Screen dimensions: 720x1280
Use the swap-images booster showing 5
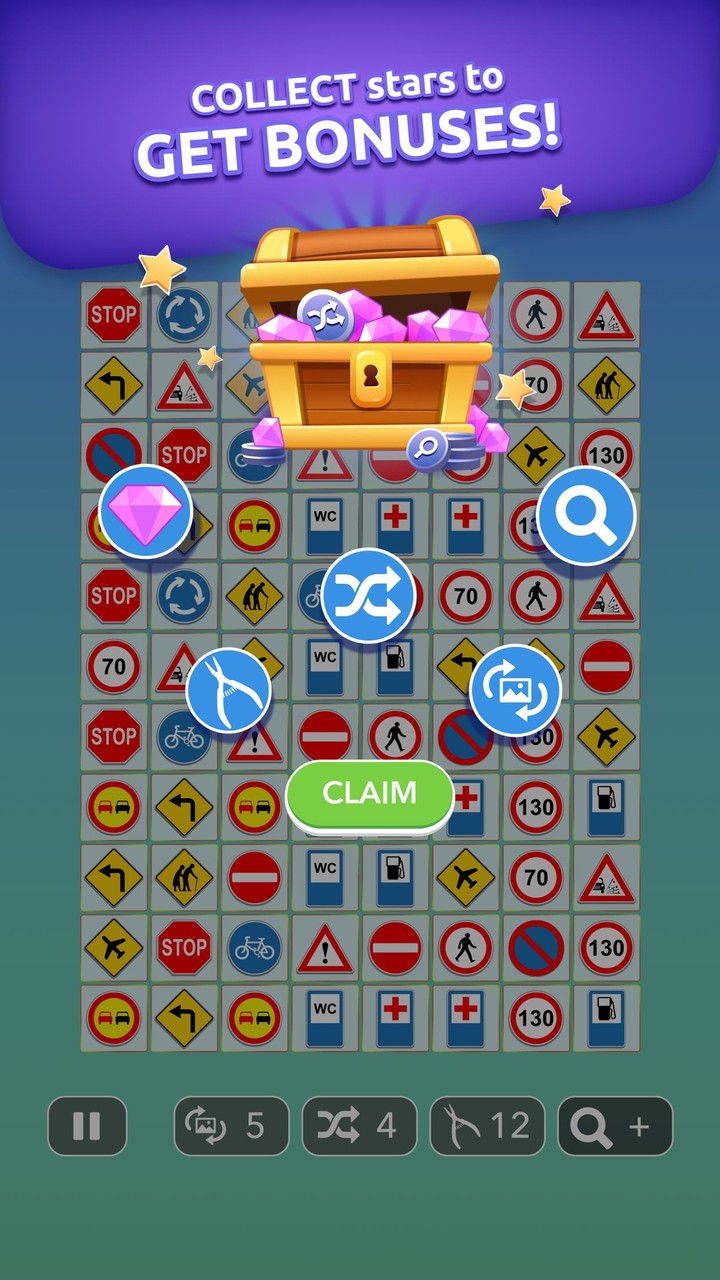[x=231, y=1126]
